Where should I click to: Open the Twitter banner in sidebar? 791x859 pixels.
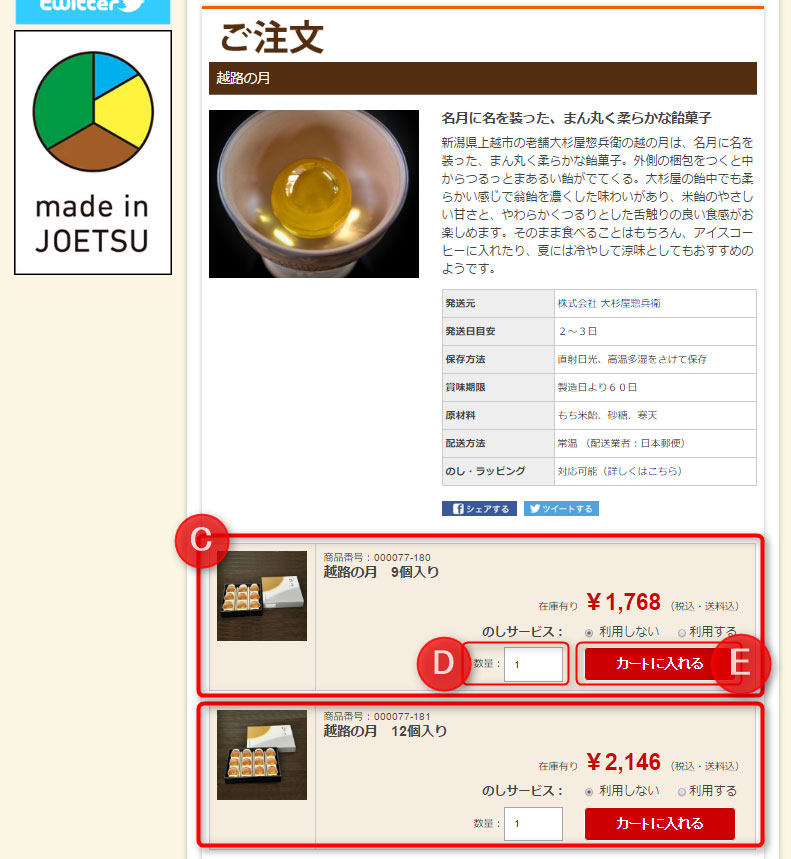92,10
